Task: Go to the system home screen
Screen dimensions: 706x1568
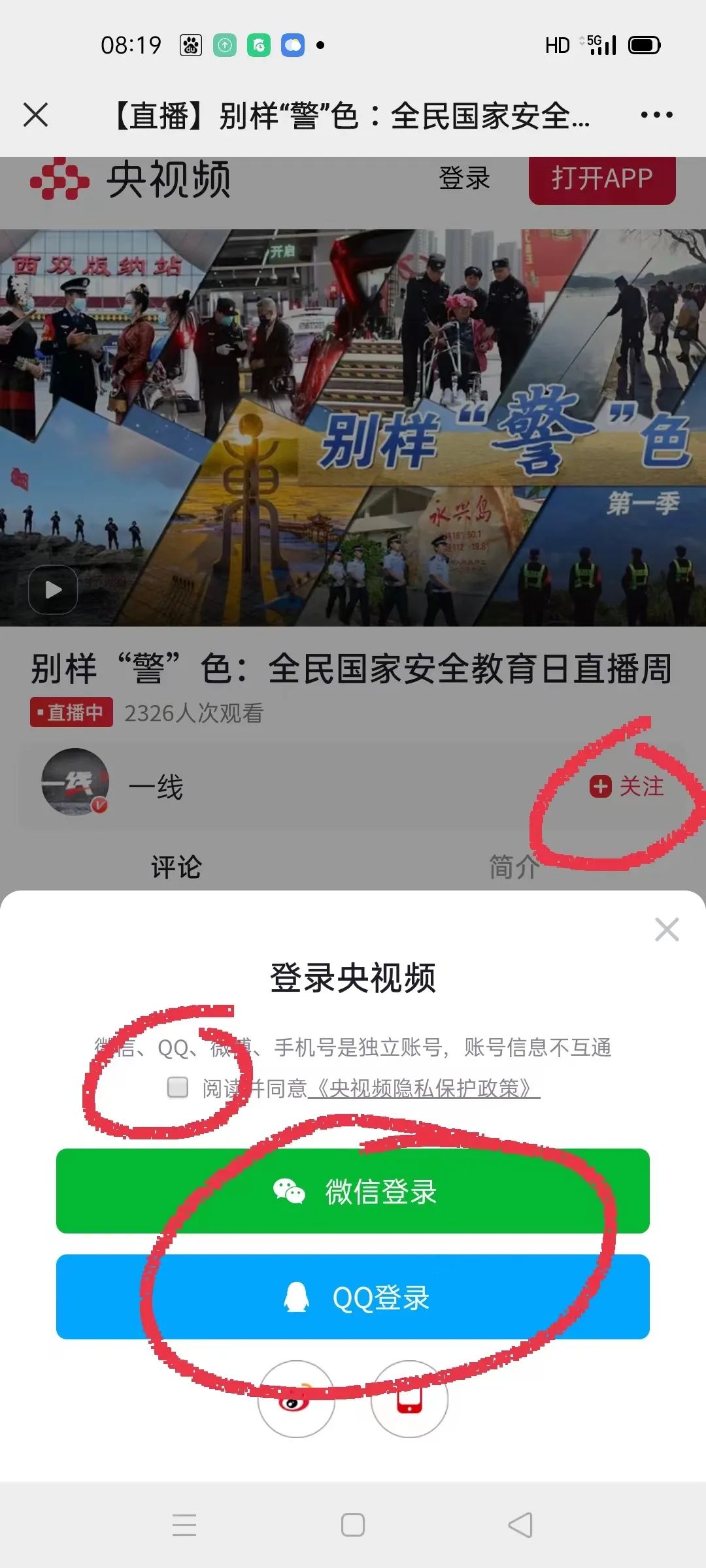Action: [353, 1525]
